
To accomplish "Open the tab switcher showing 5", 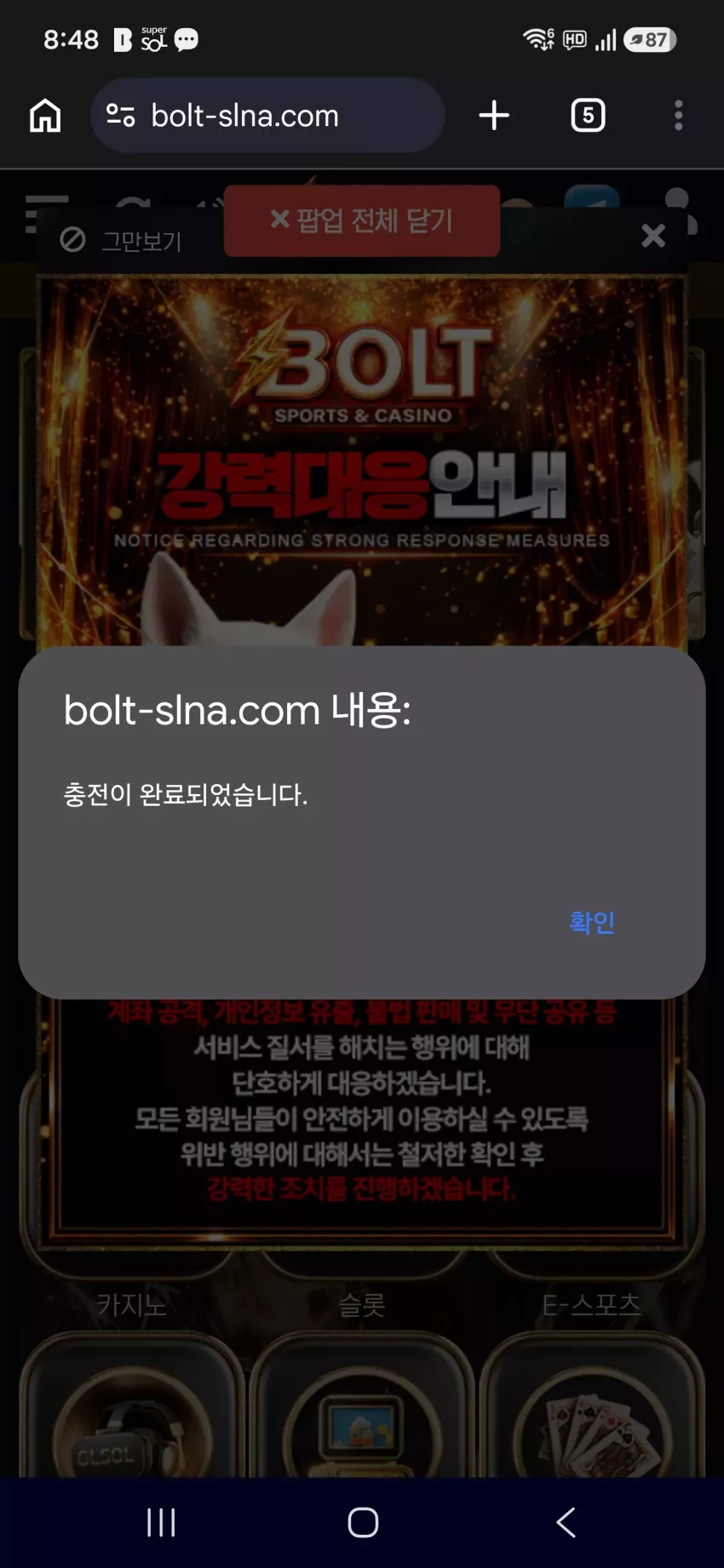I will click(x=589, y=116).
